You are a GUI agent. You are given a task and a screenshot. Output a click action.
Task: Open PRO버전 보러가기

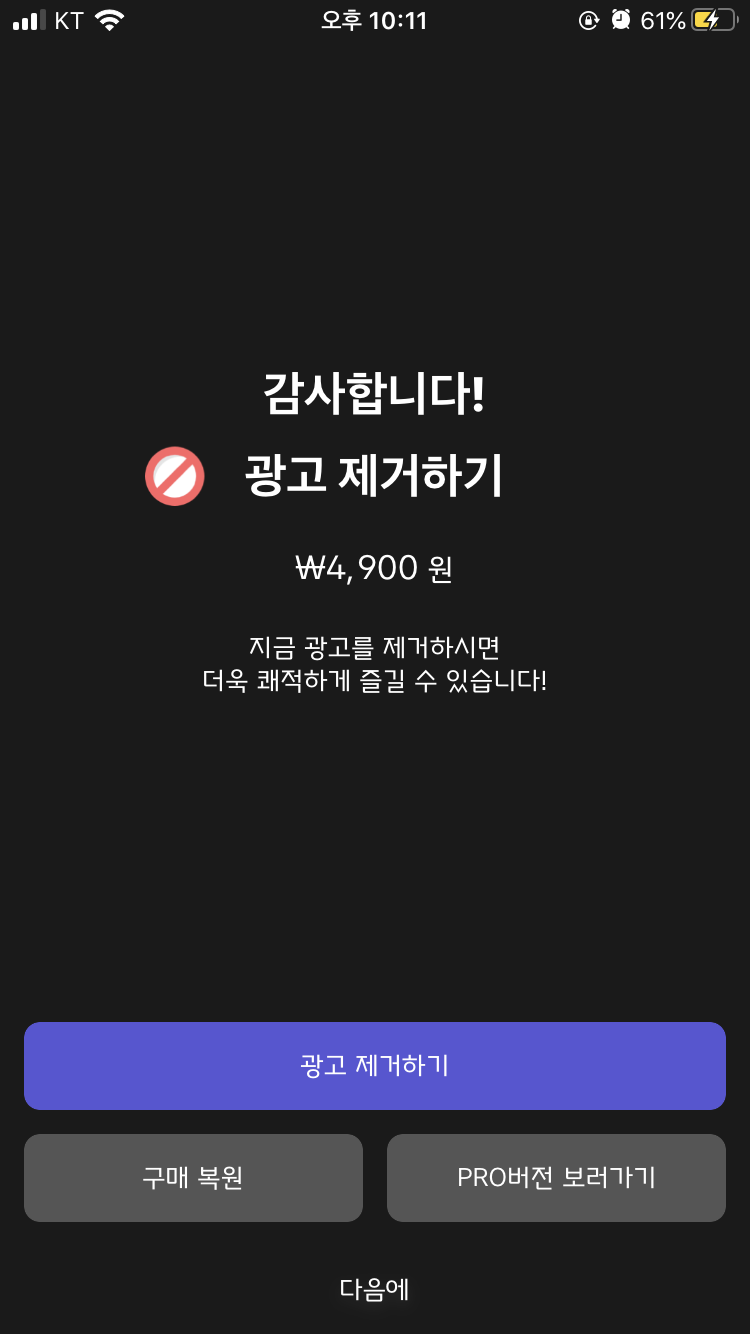click(x=556, y=1178)
